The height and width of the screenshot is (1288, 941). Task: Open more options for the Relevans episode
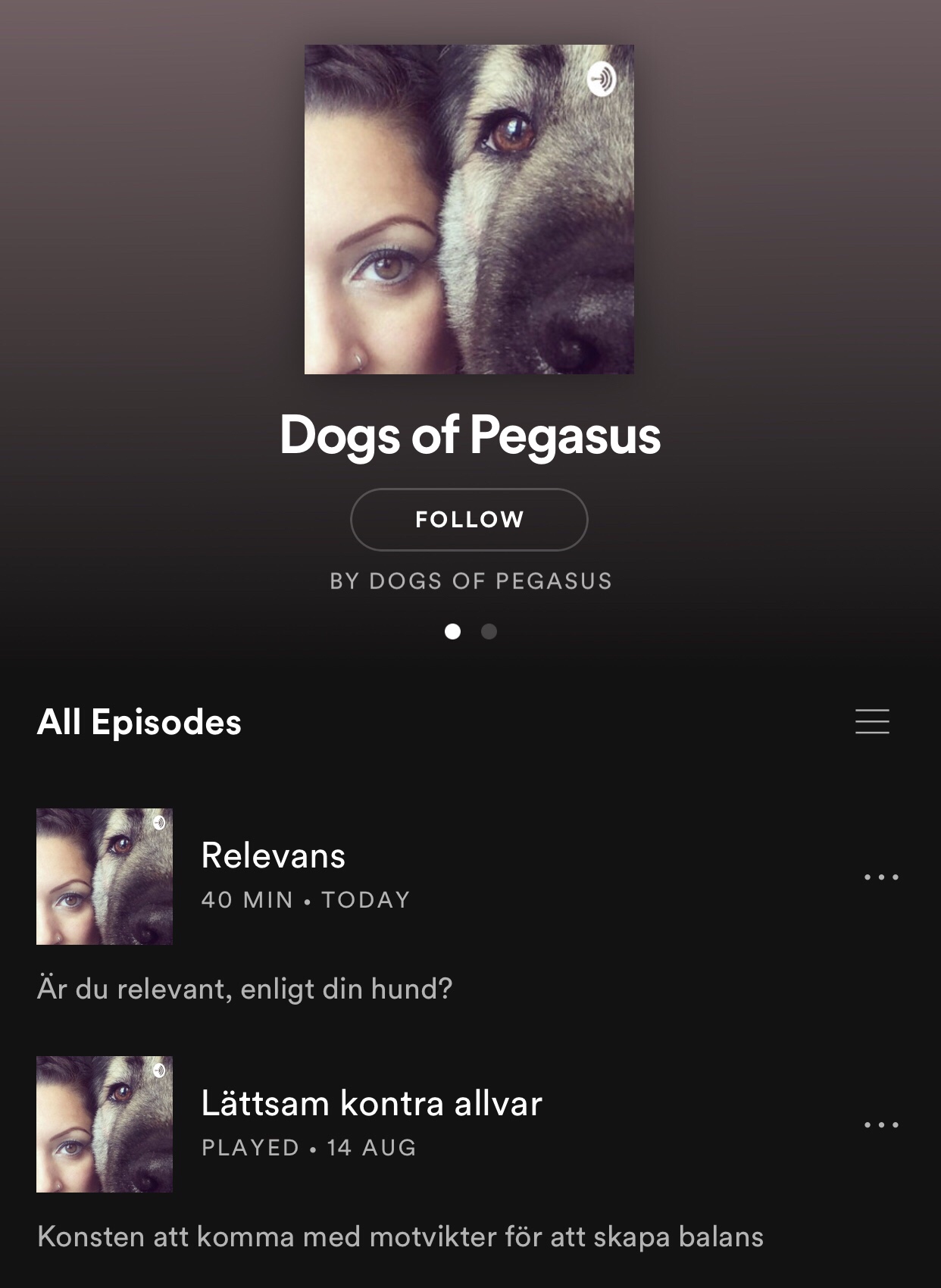[x=881, y=877]
